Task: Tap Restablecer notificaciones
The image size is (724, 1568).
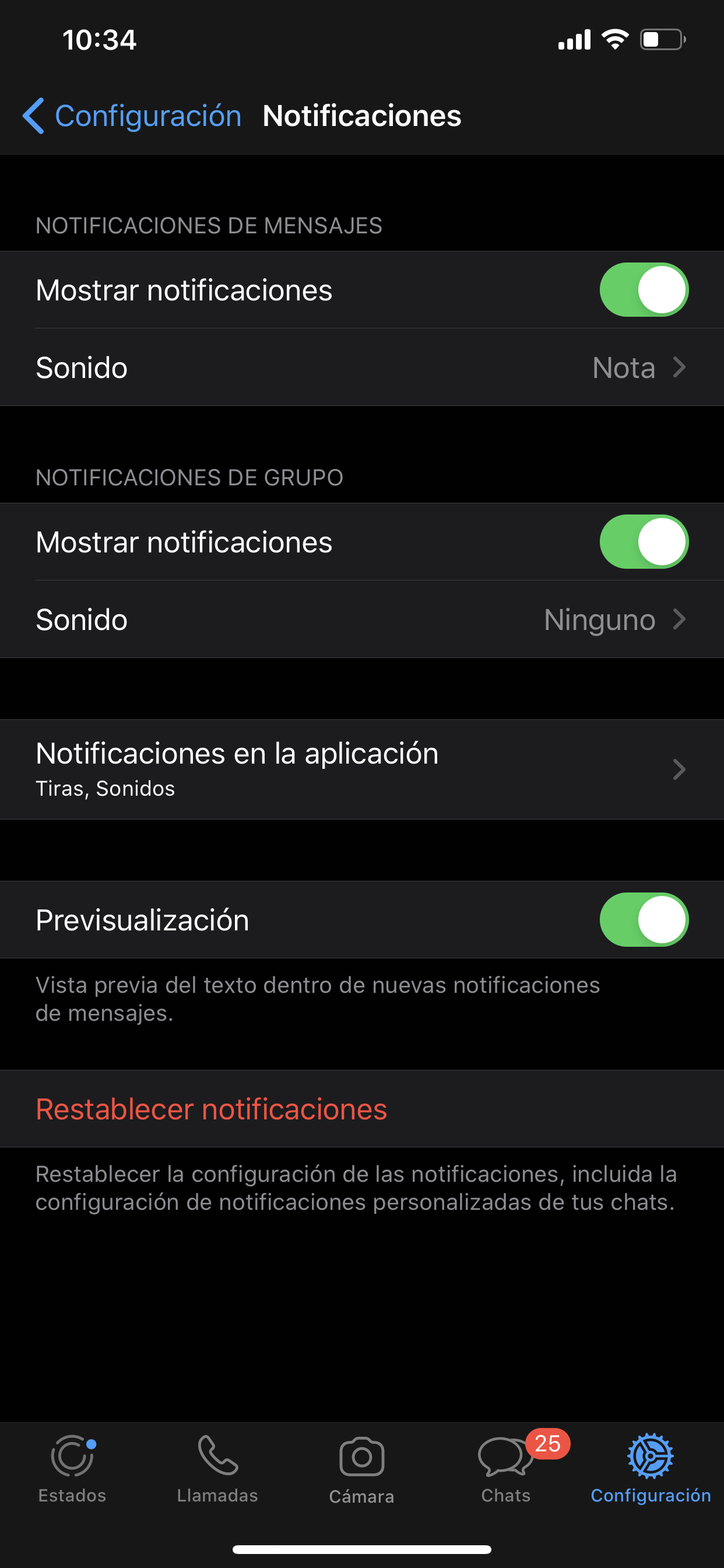Action: click(x=212, y=1109)
